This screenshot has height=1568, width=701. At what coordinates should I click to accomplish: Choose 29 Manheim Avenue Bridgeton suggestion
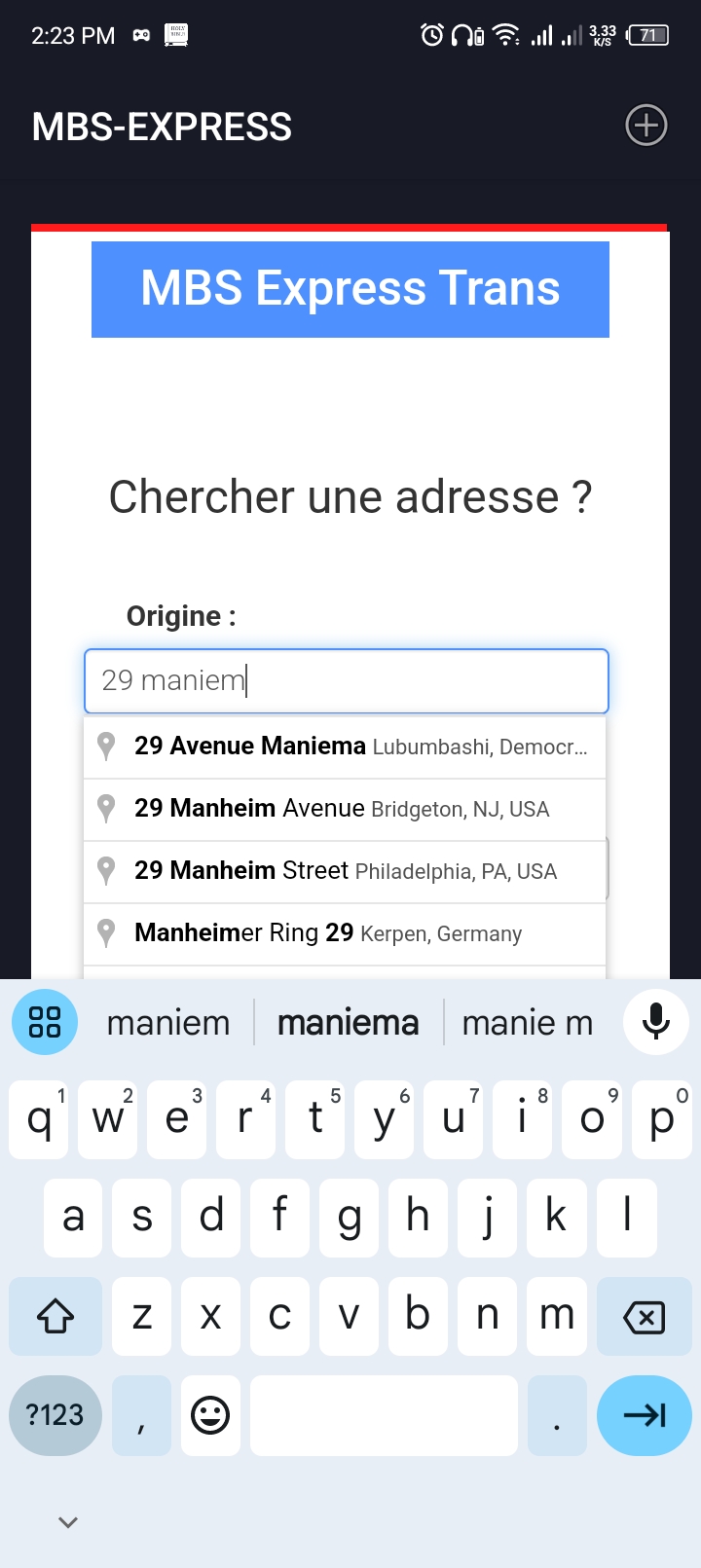[346, 809]
